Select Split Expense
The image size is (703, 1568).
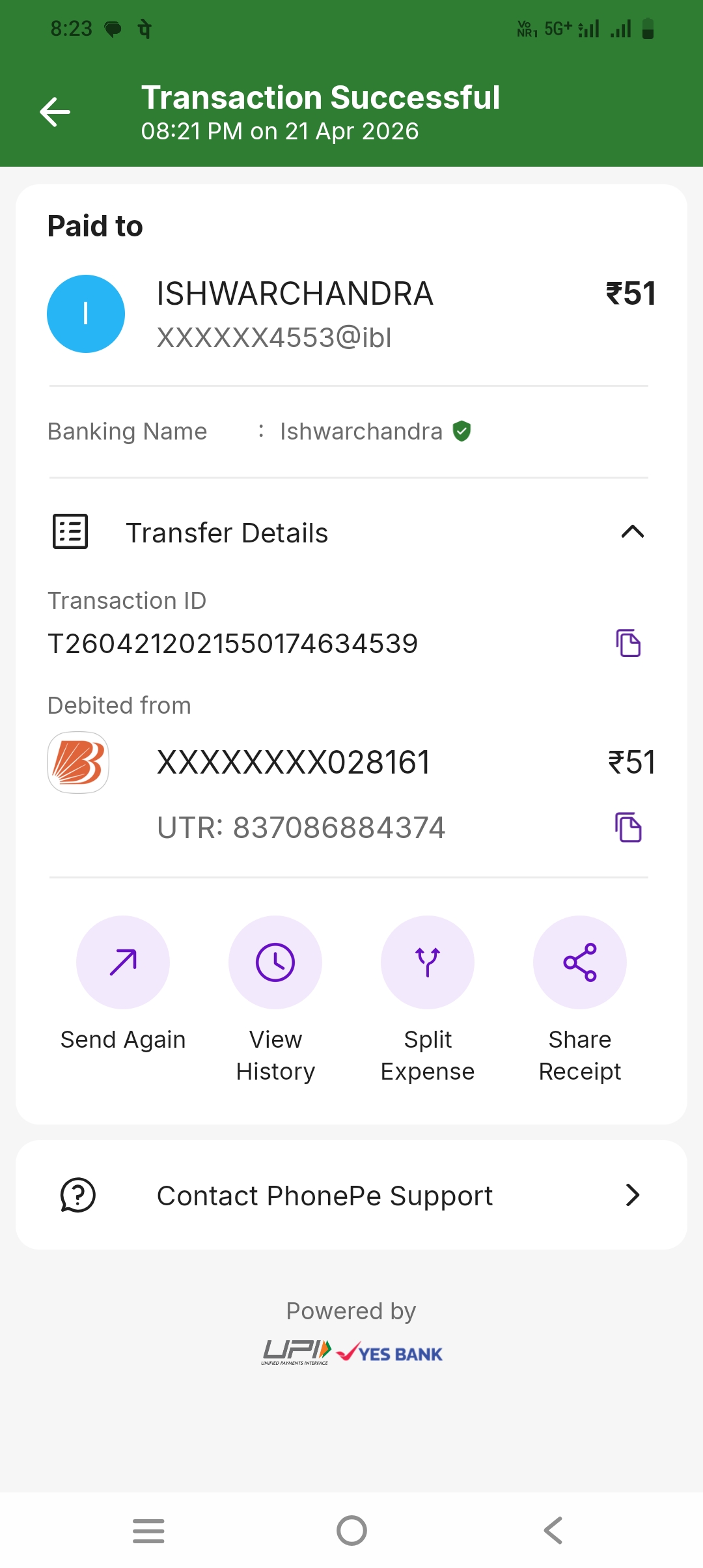428,962
